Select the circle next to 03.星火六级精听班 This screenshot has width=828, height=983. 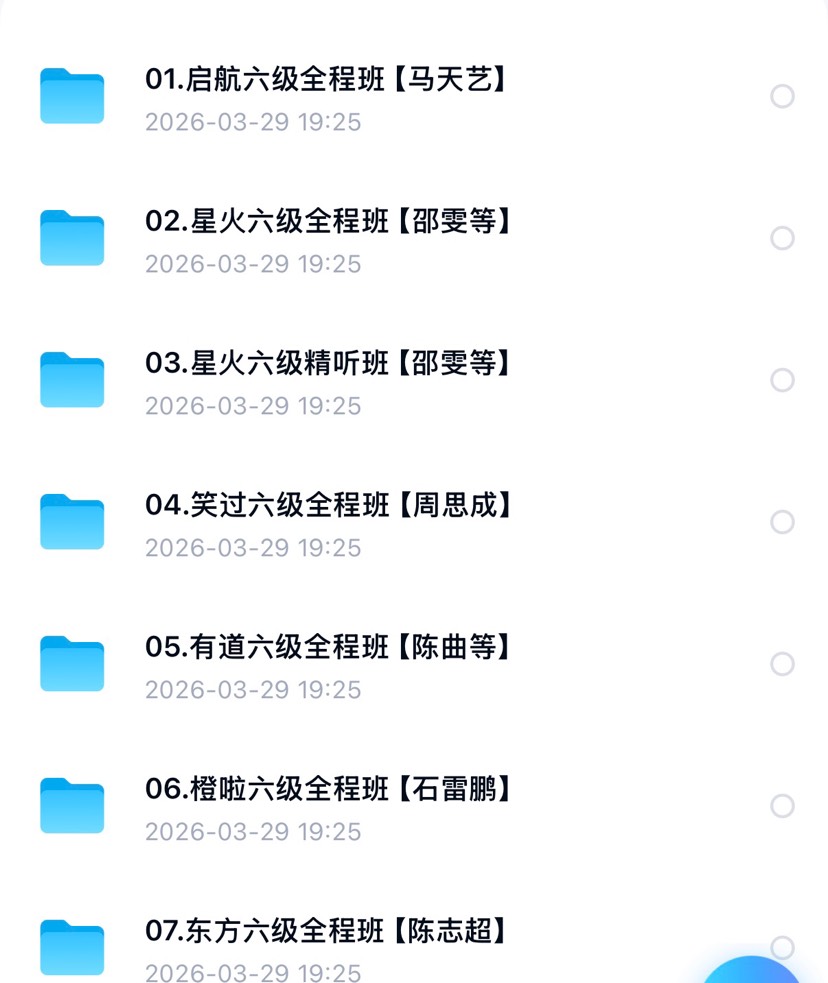(781, 380)
